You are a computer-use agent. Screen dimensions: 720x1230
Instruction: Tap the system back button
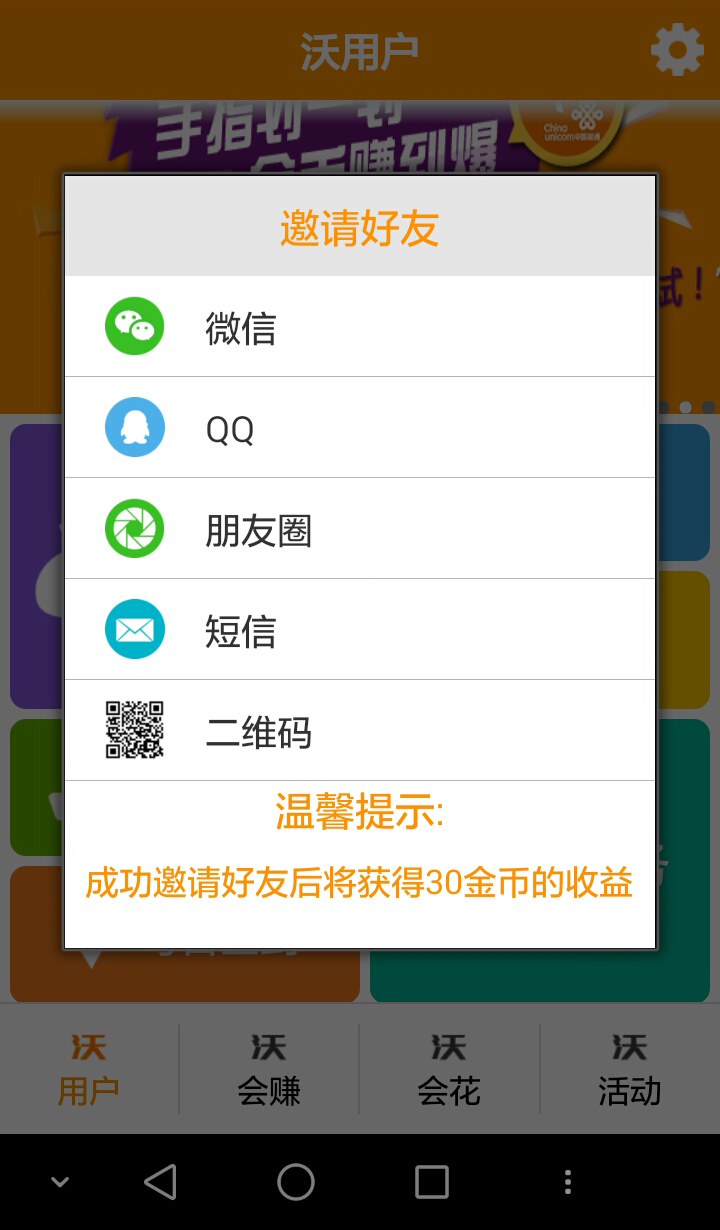tap(160, 1182)
